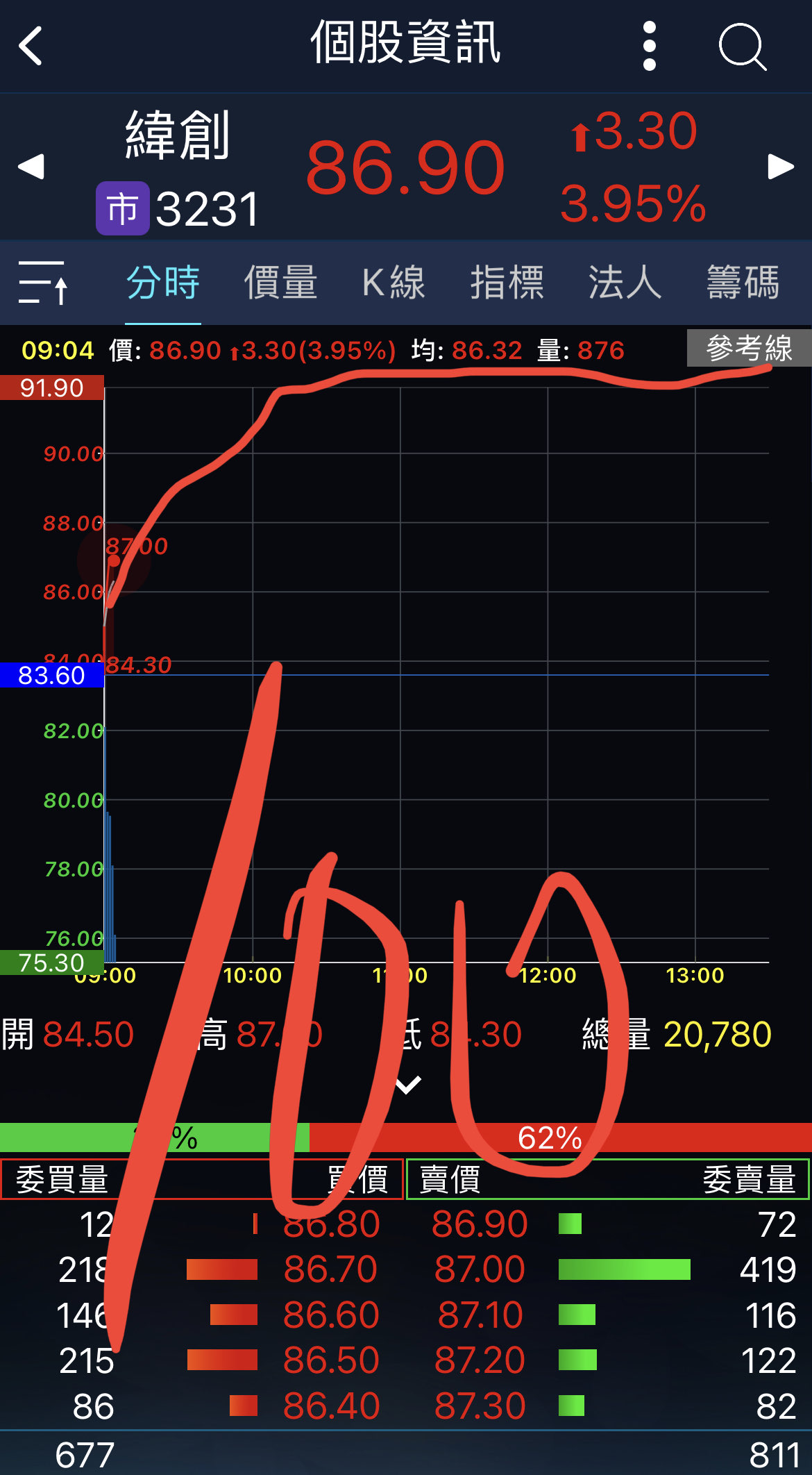The height and width of the screenshot is (1475, 812).
Task: Open the stock search
Action: 742,46
